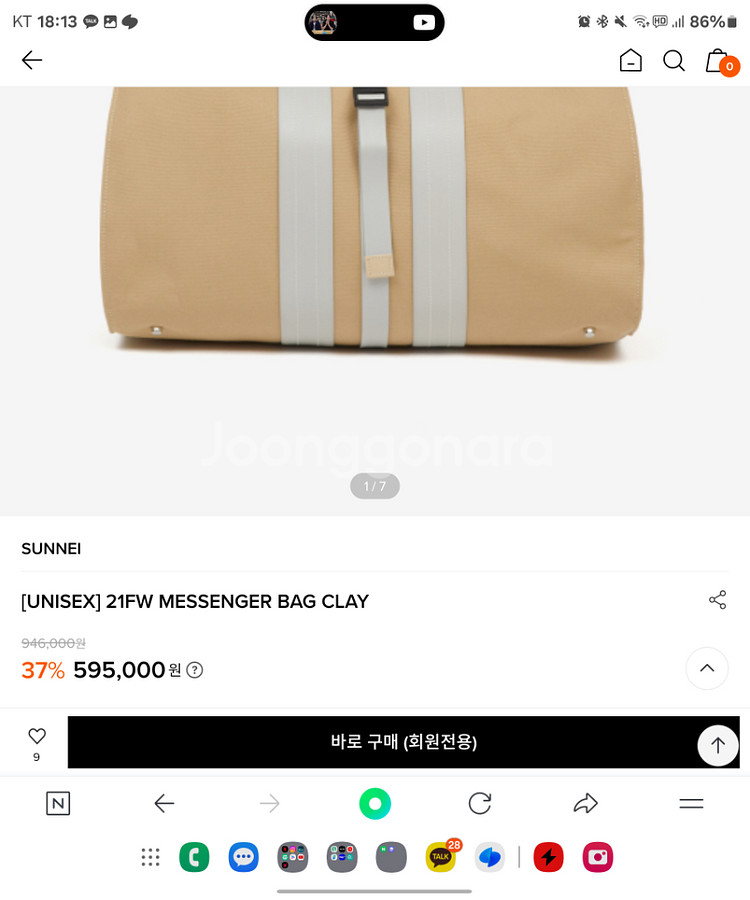
Task: Open the browser hamburger menu
Action: (691, 803)
